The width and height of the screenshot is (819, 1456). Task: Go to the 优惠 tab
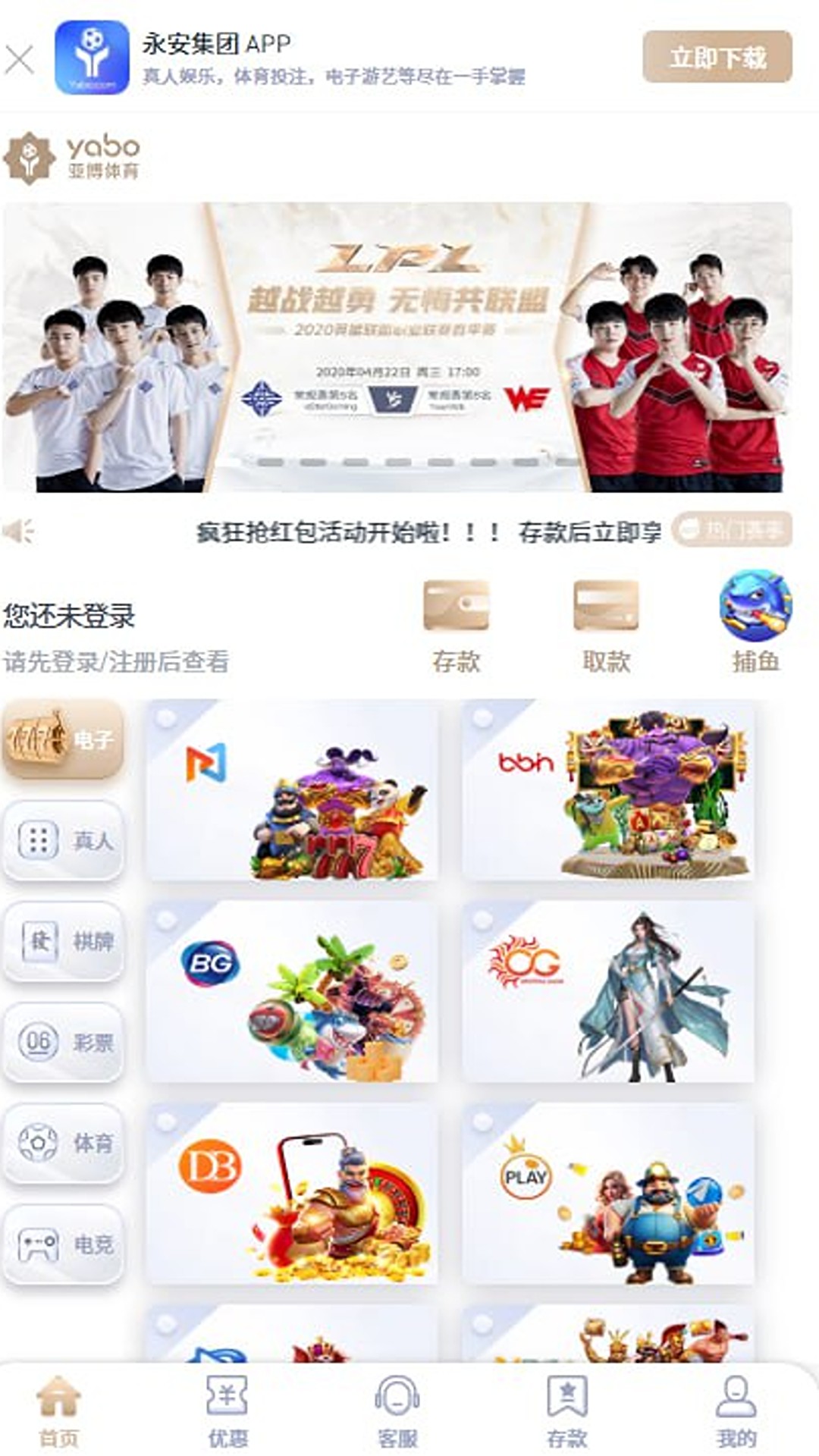pyautogui.click(x=227, y=1410)
